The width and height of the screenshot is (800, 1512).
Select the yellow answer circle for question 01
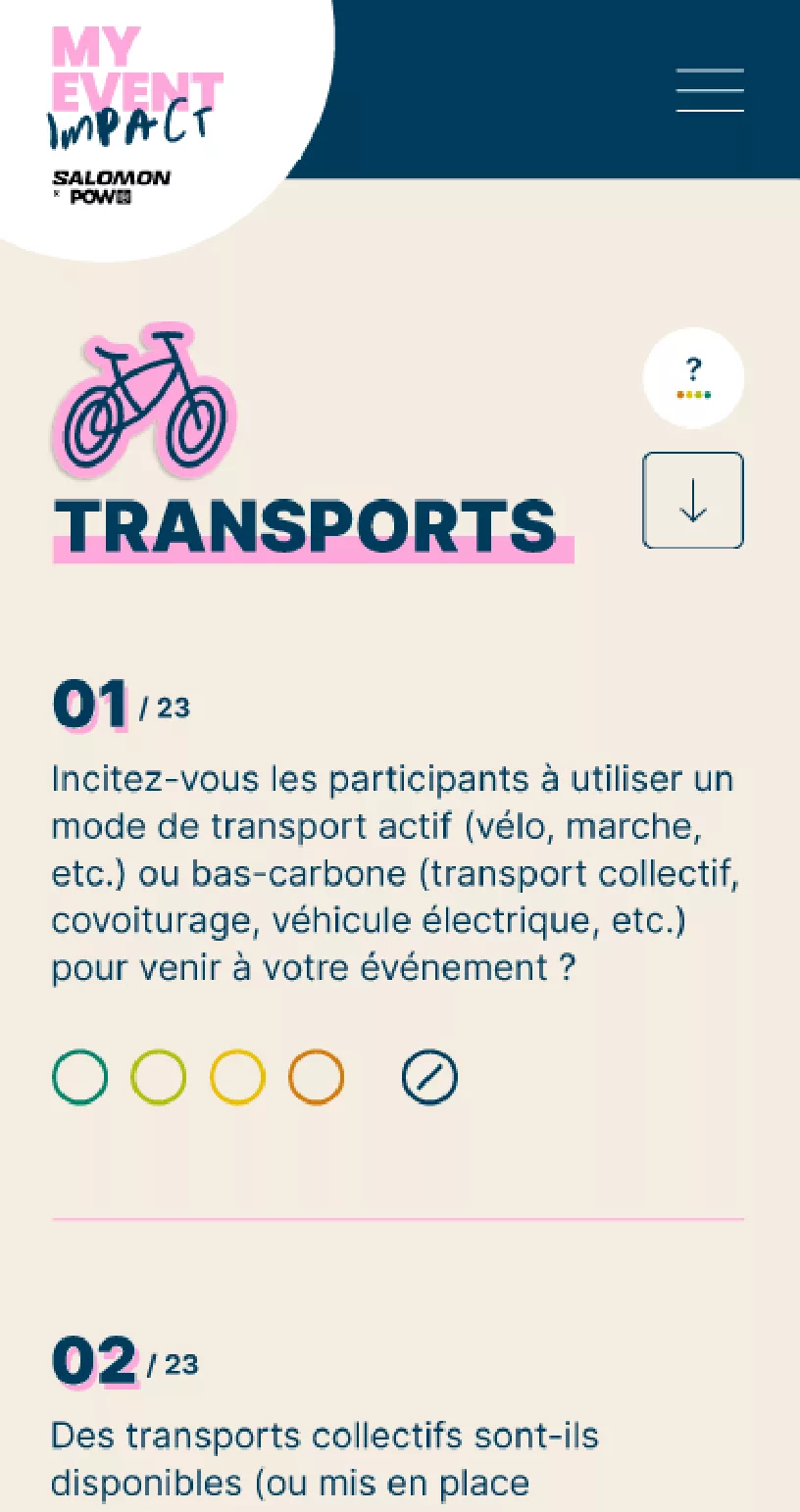237,1077
